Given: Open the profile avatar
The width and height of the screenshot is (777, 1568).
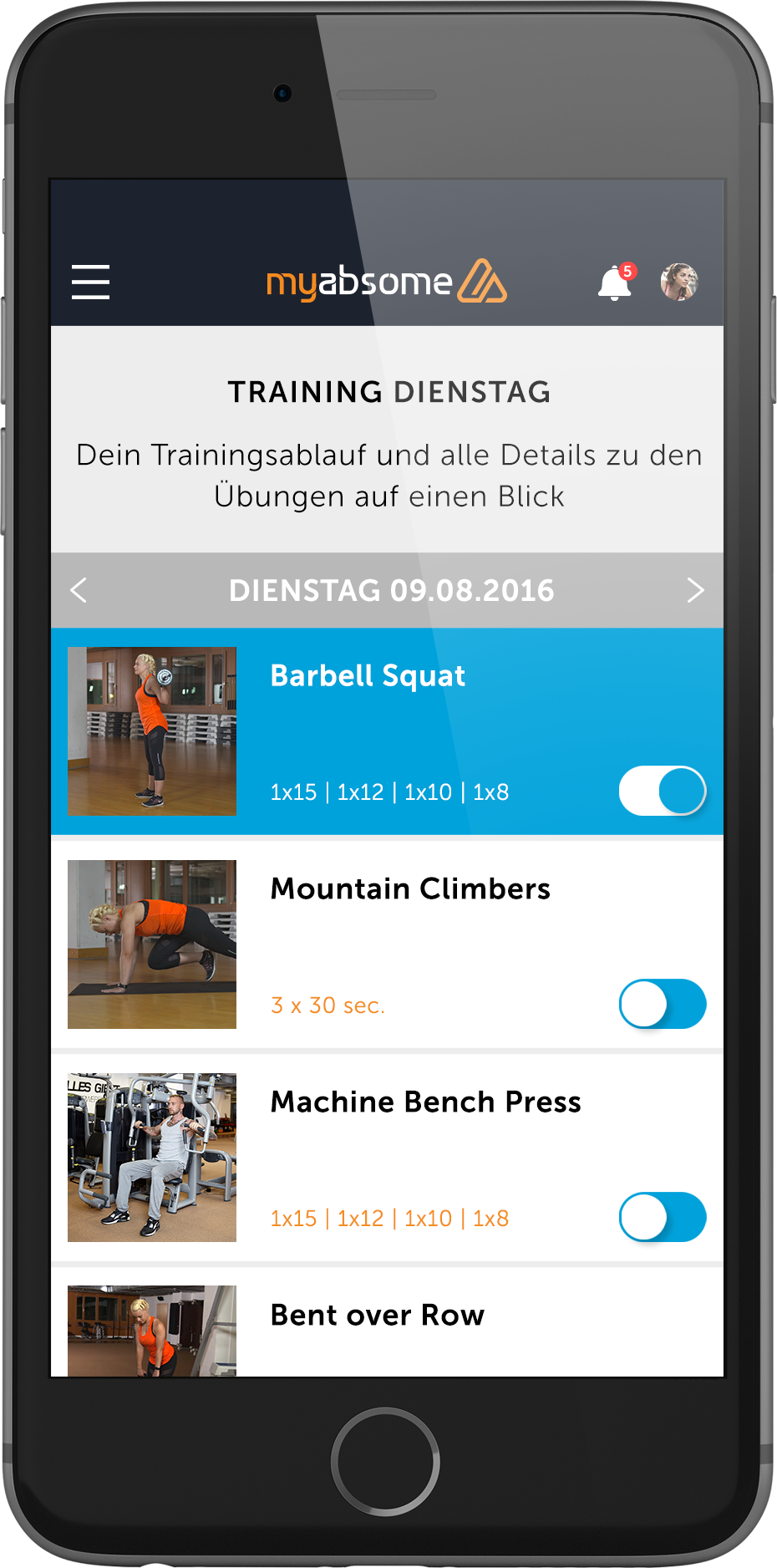Looking at the screenshot, I should pos(678,282).
